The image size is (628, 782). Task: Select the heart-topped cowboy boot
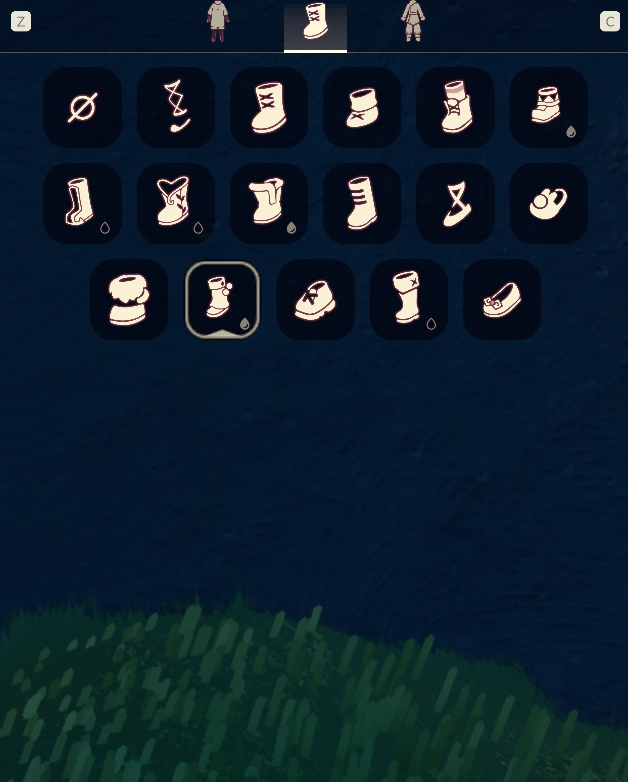pyautogui.click(x=176, y=203)
